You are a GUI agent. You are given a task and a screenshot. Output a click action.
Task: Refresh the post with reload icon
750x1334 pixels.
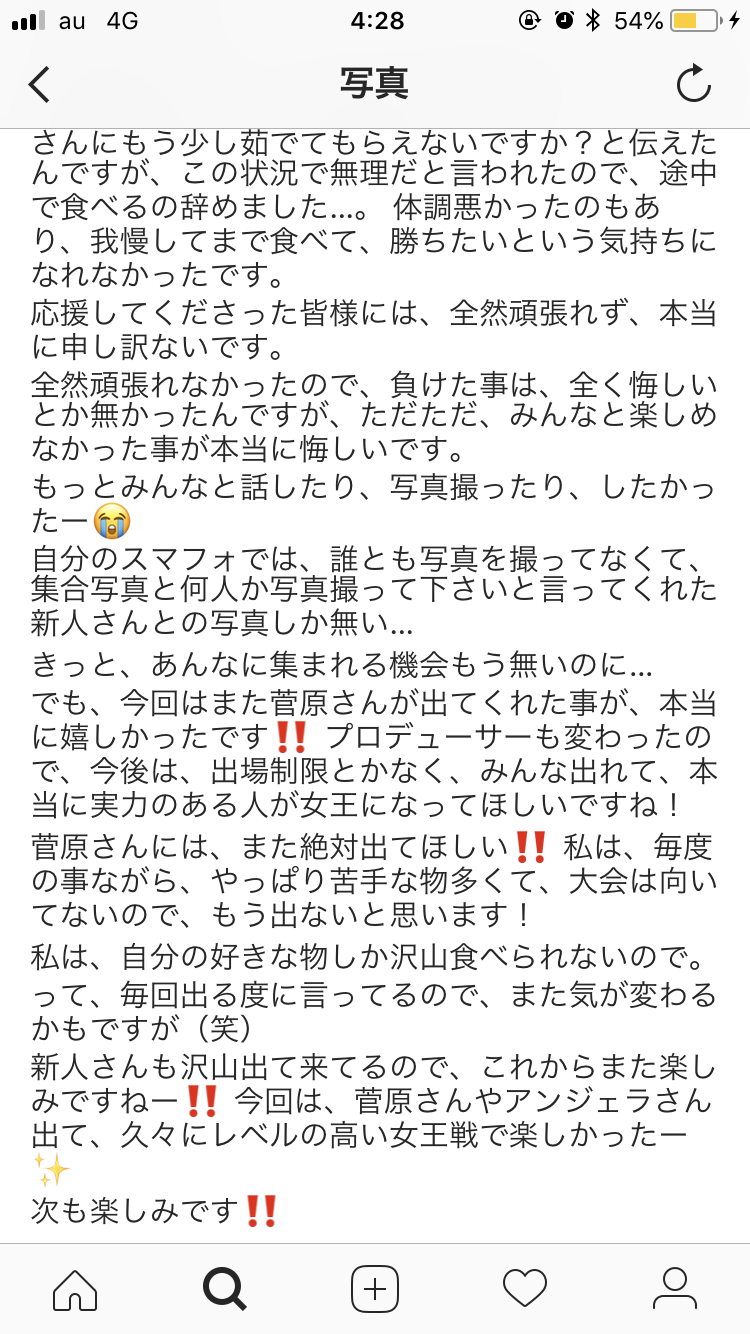(x=693, y=84)
